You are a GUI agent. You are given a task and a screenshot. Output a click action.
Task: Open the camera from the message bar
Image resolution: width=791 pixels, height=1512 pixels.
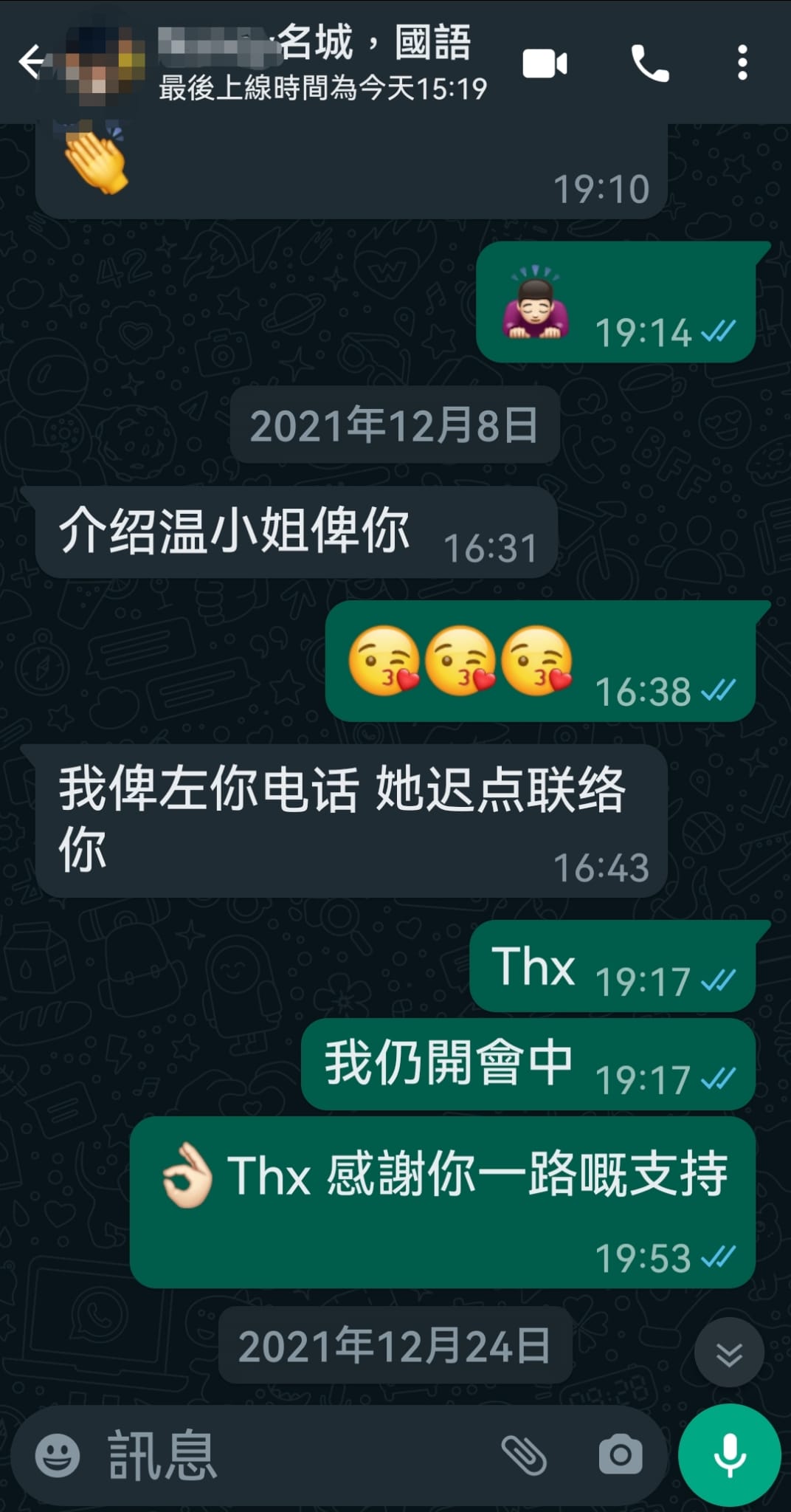[620, 1455]
